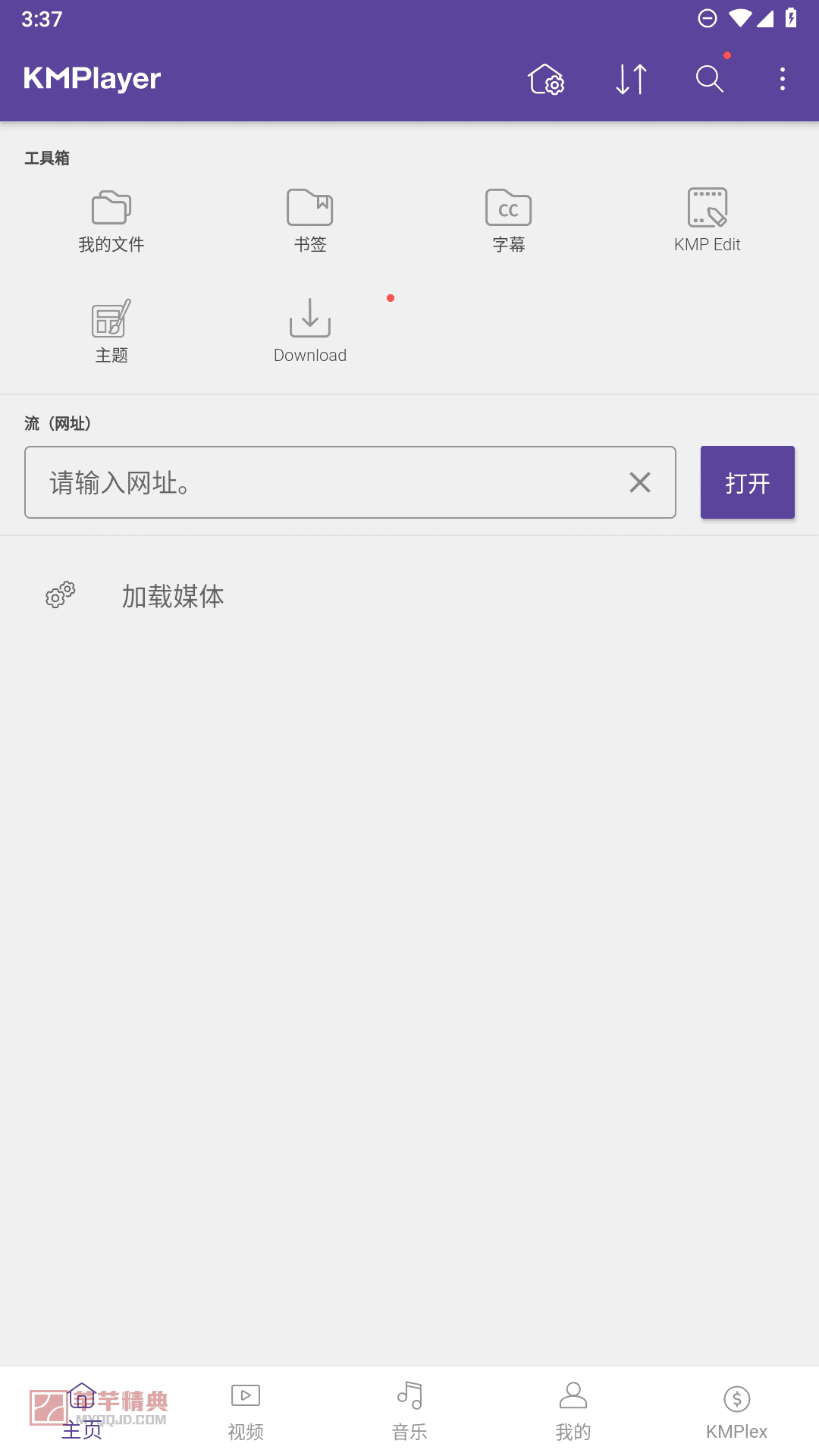Screen dimensions: 819x1456
Task: Clear the URL field with X
Action: [x=640, y=482]
